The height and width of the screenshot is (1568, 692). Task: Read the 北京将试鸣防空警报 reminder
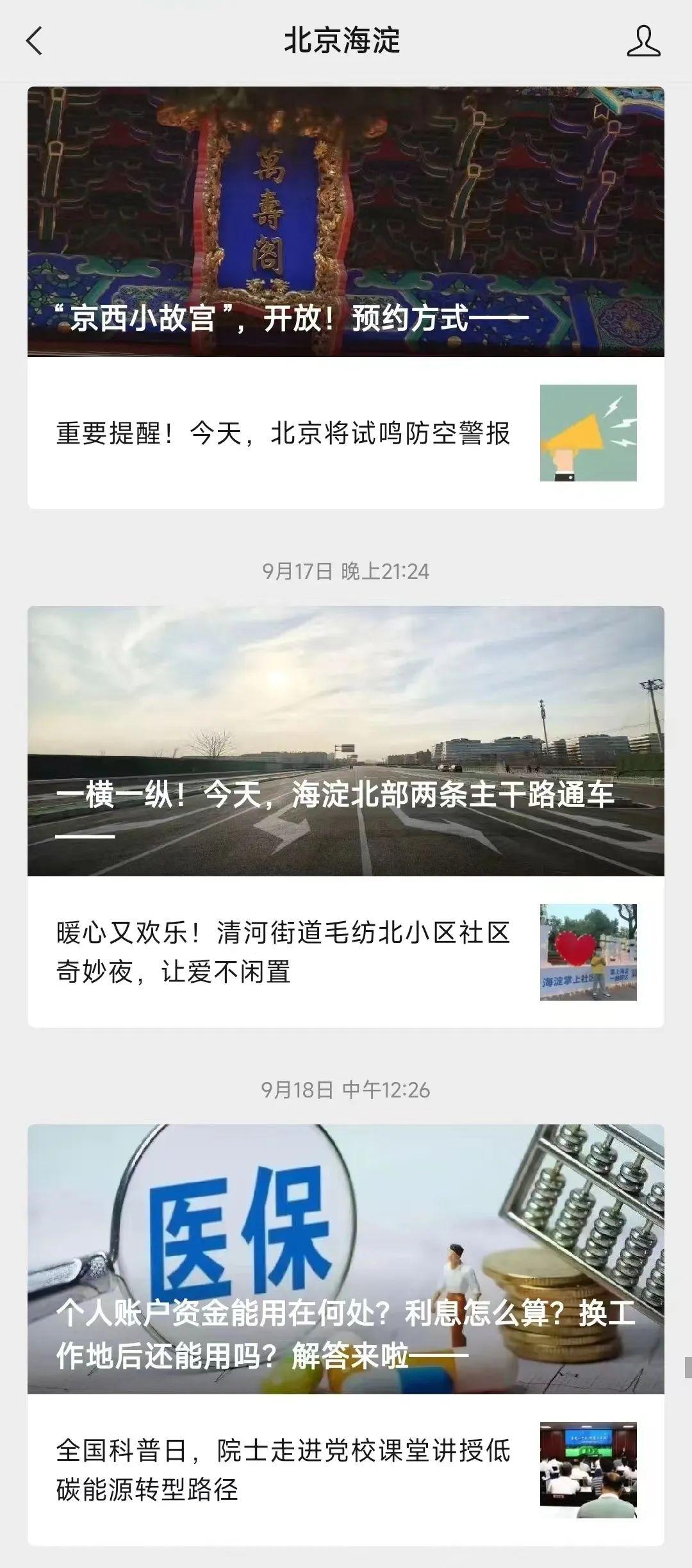283,433
